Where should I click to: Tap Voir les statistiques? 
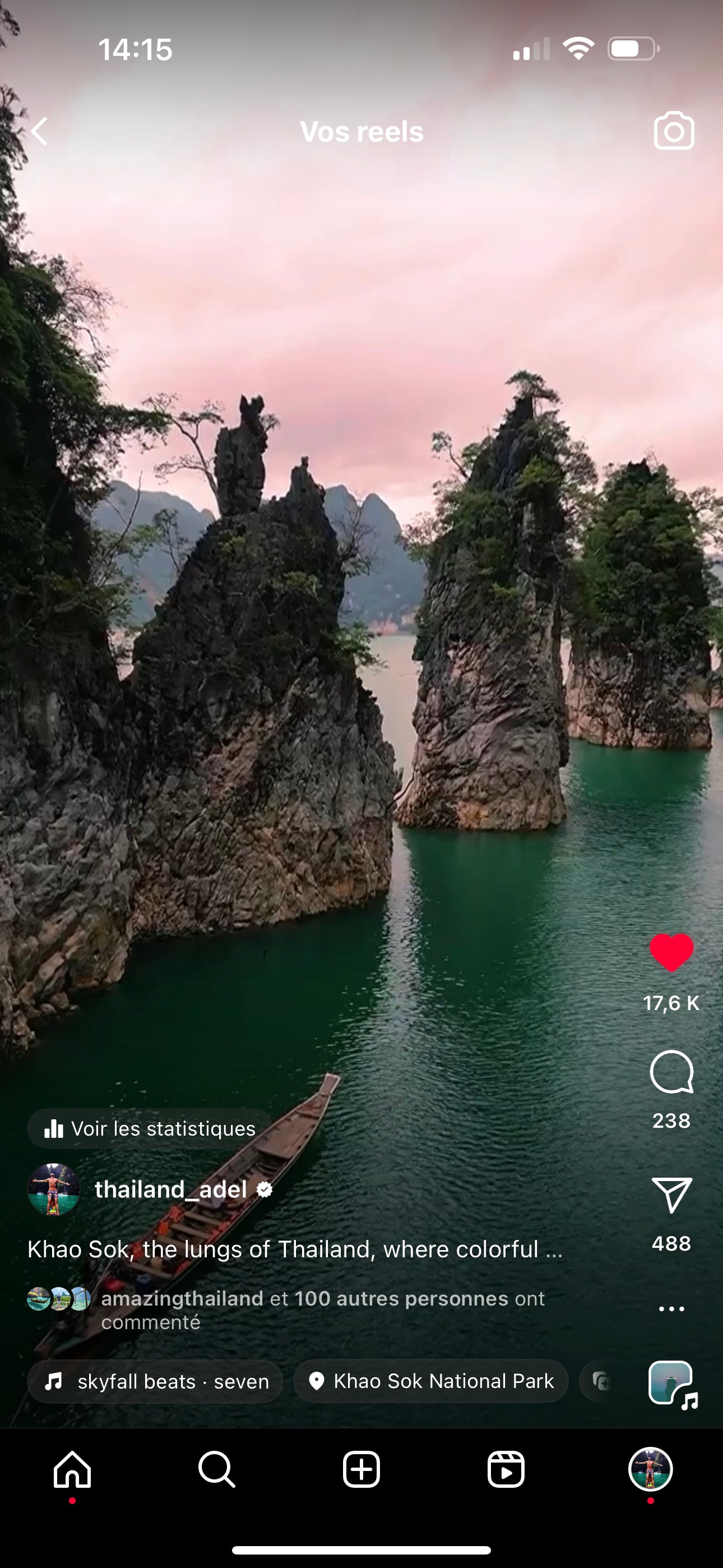150,1128
